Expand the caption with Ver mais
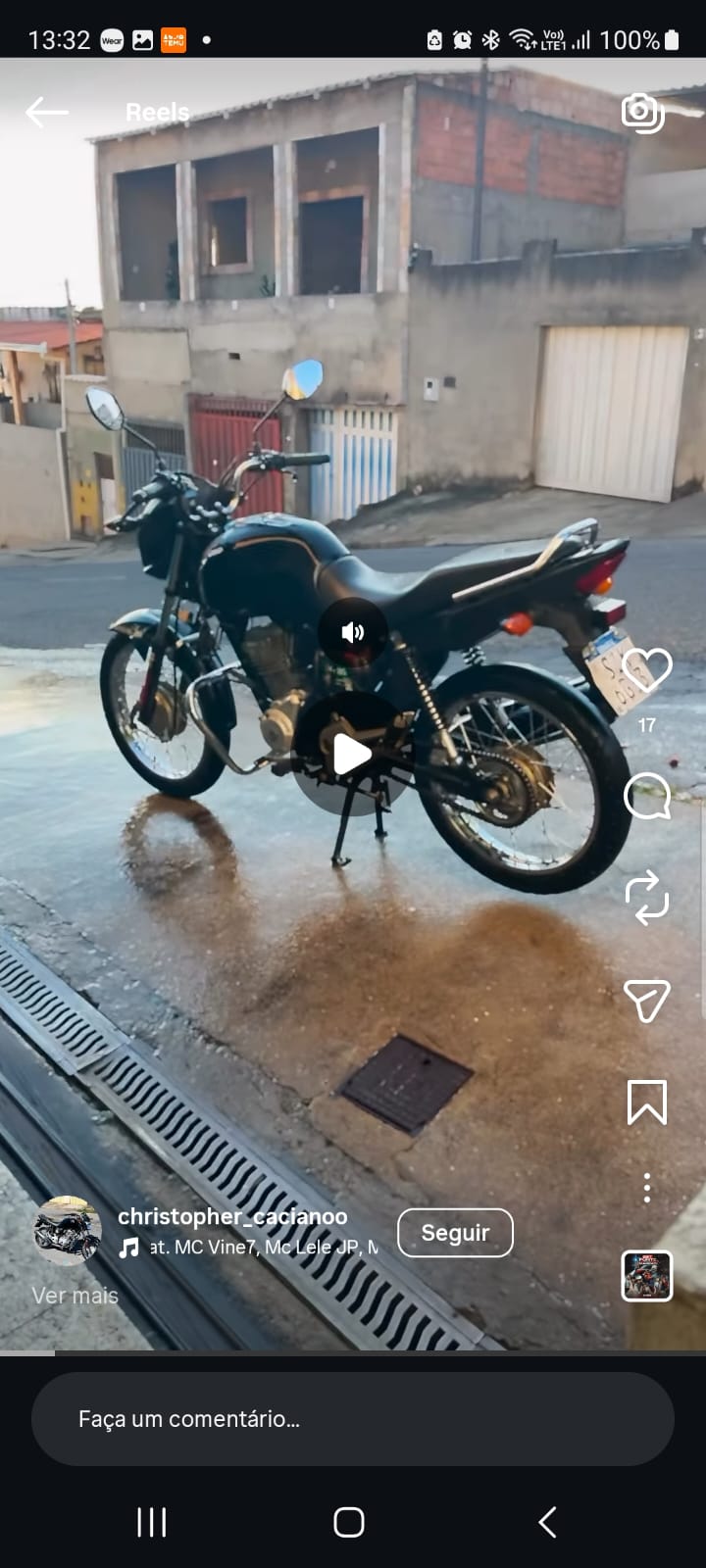The image size is (706, 1568). click(x=75, y=1296)
